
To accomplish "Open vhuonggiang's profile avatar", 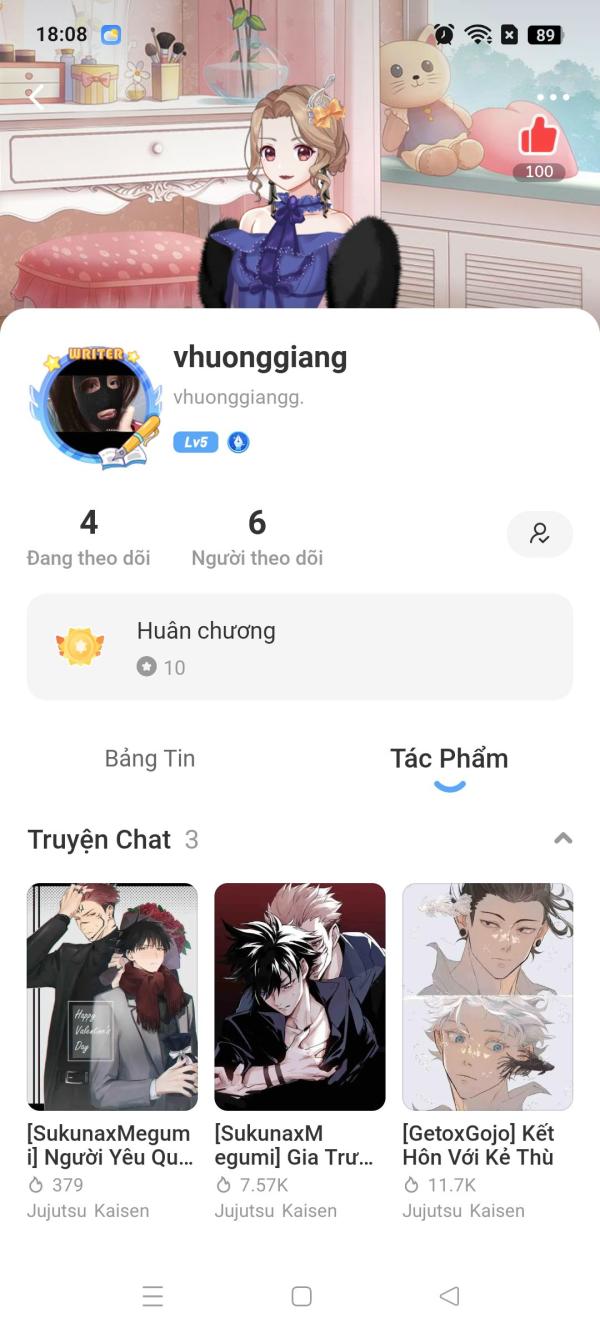I will pyautogui.click(x=96, y=407).
